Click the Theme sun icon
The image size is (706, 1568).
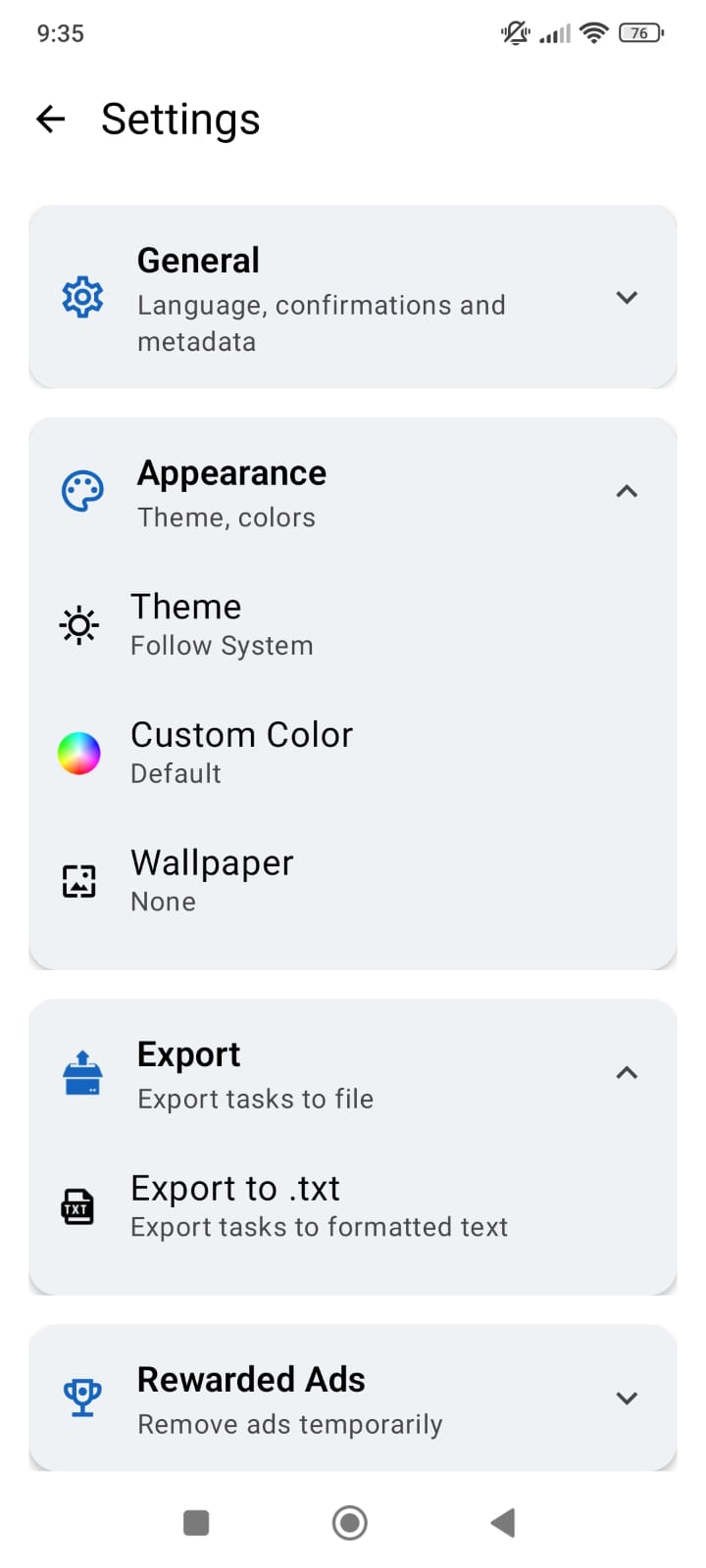[x=79, y=625]
